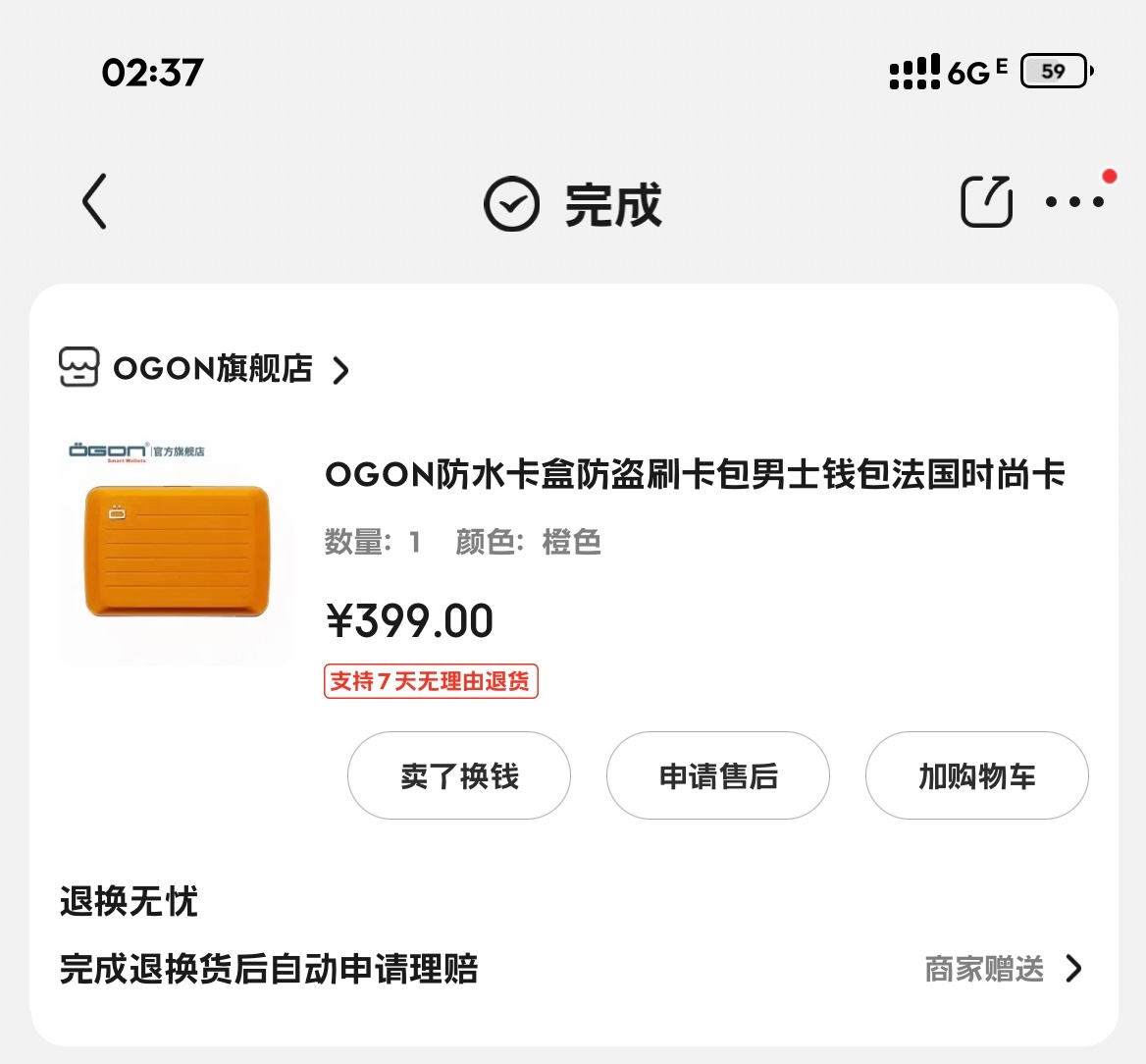Screen dimensions: 1146x1064
Task: Open the three-dot overflow menu
Action: coord(1074,202)
